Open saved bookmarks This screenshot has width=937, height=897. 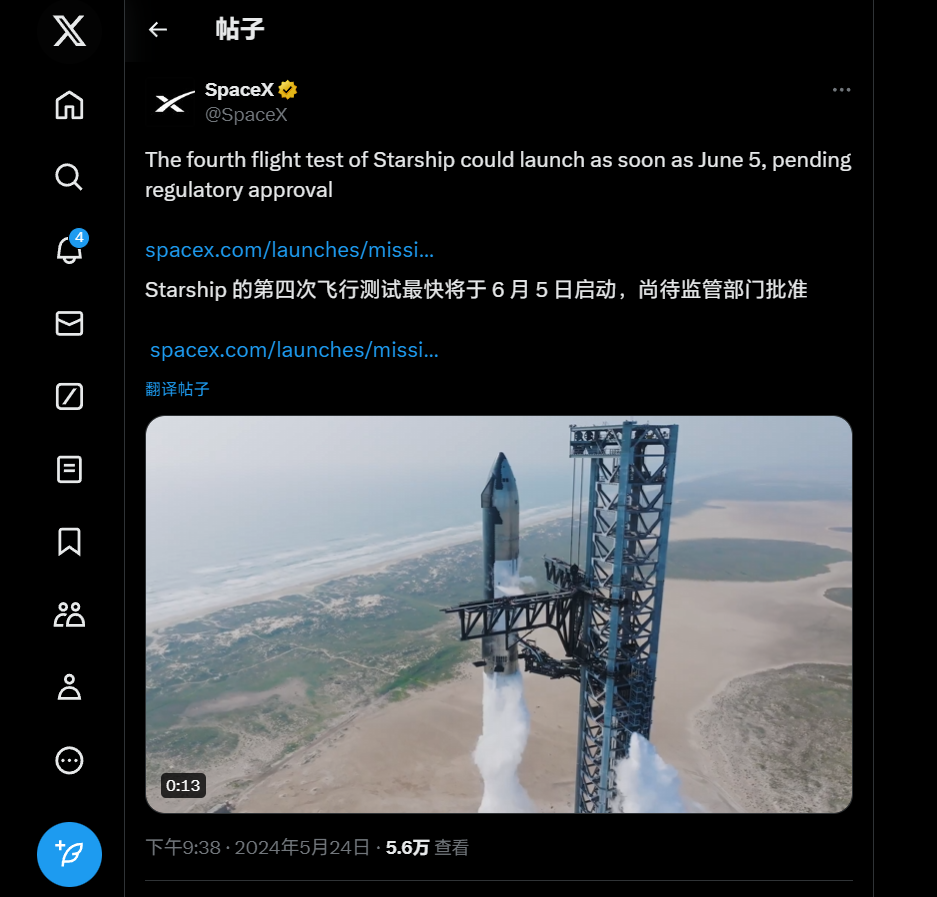tap(69, 542)
